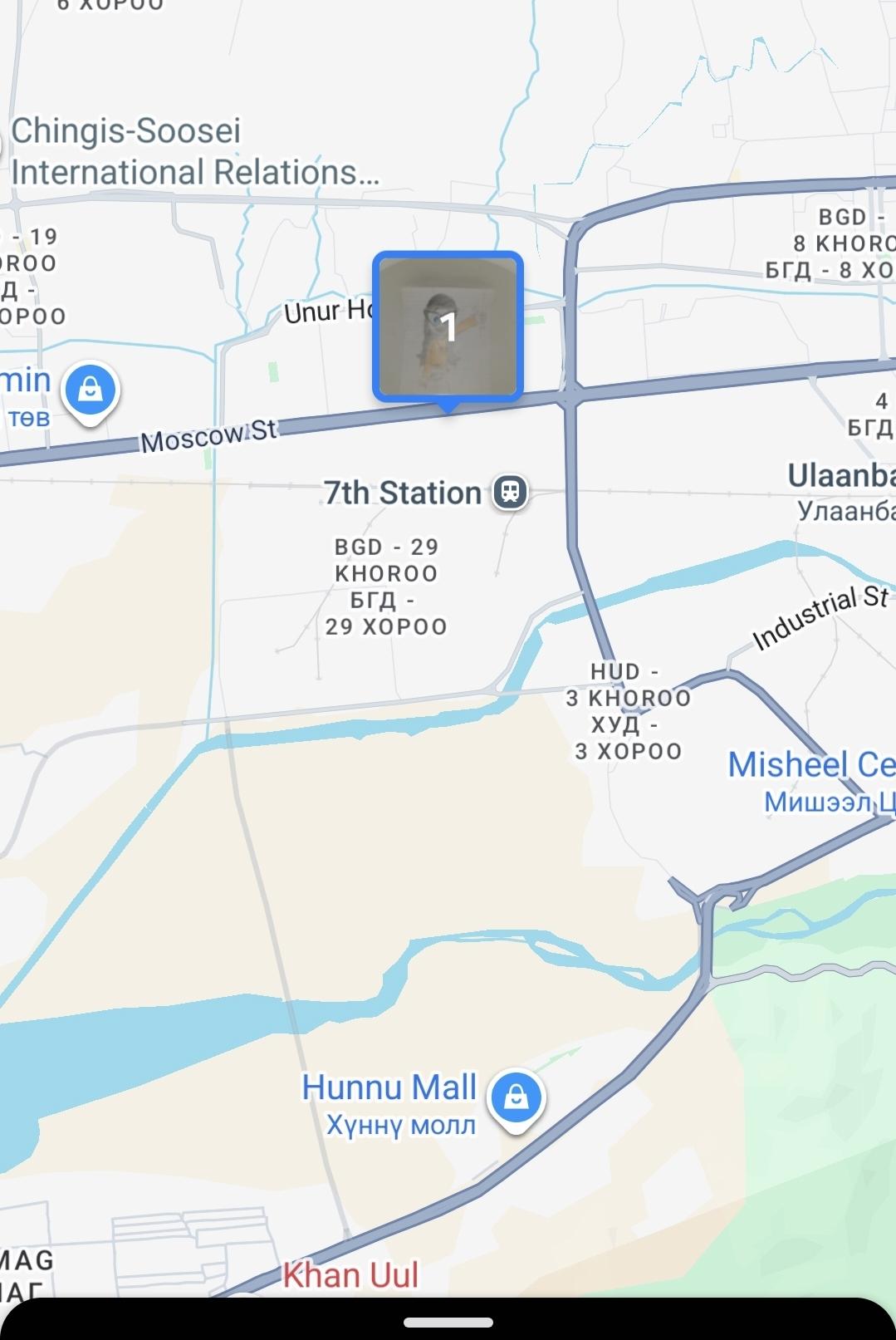
Task: Open Chingis-Soosei International Relations place label
Action: coord(194,152)
